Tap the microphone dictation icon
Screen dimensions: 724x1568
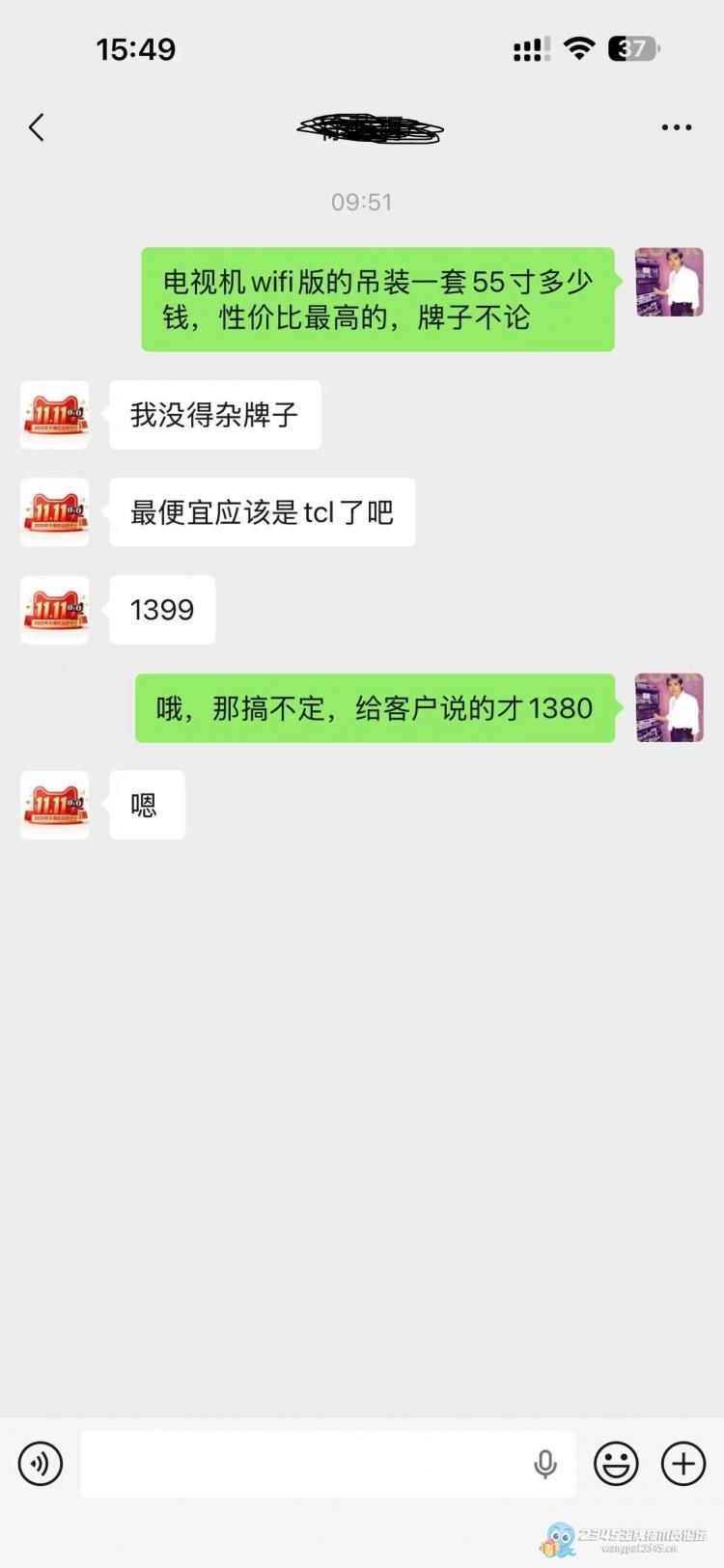tap(544, 1464)
